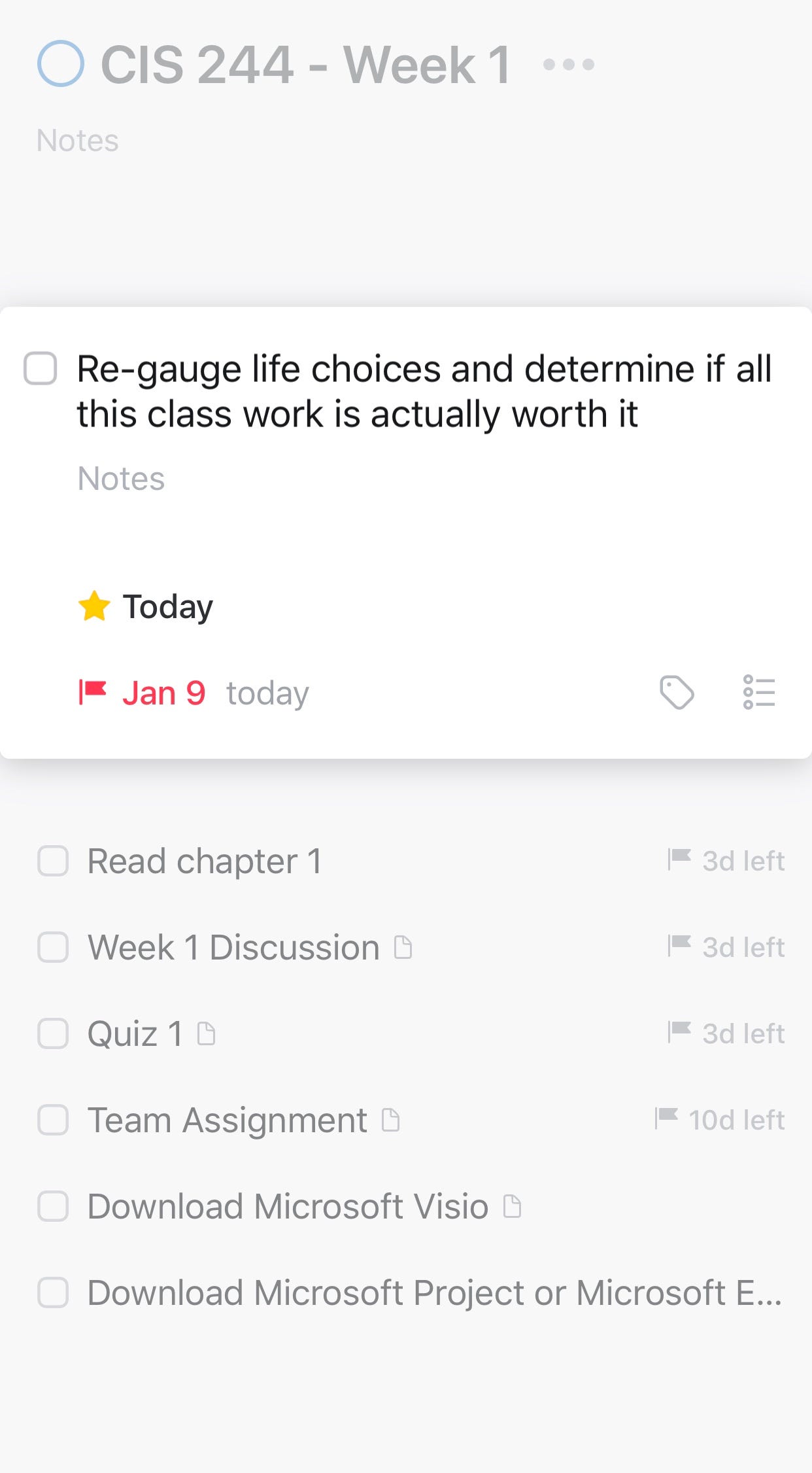
Task: Tap the project circle next to CIS 244
Action: tap(61, 64)
